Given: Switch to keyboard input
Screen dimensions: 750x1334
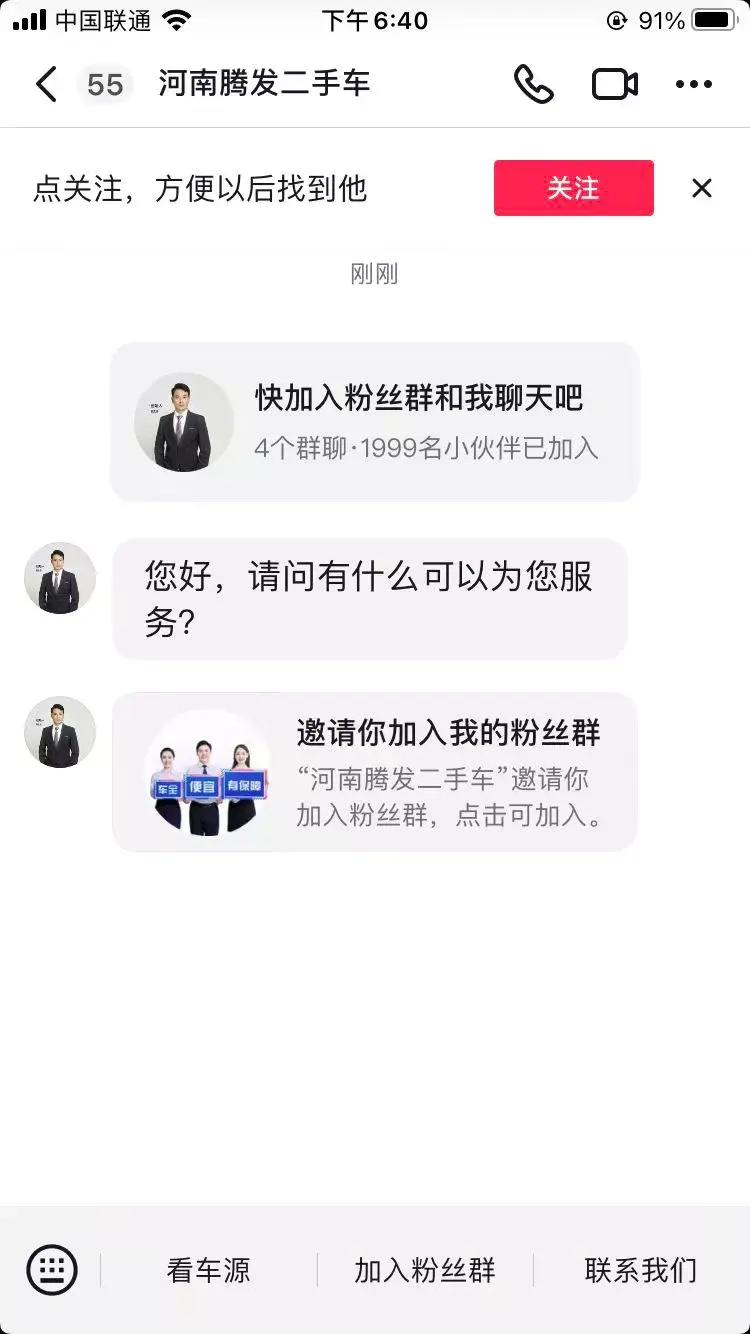Looking at the screenshot, I should [52, 1270].
